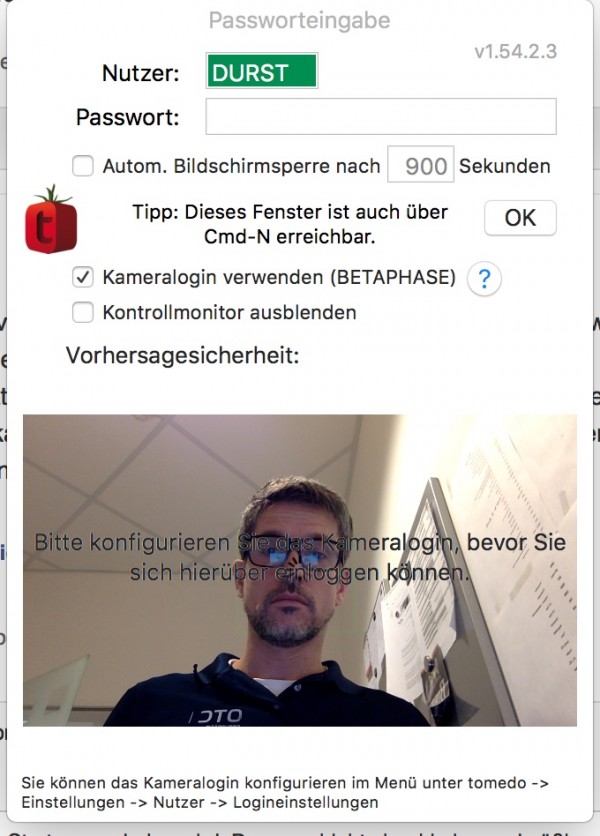
Task: Focus the Passwort input field
Action: [381, 116]
